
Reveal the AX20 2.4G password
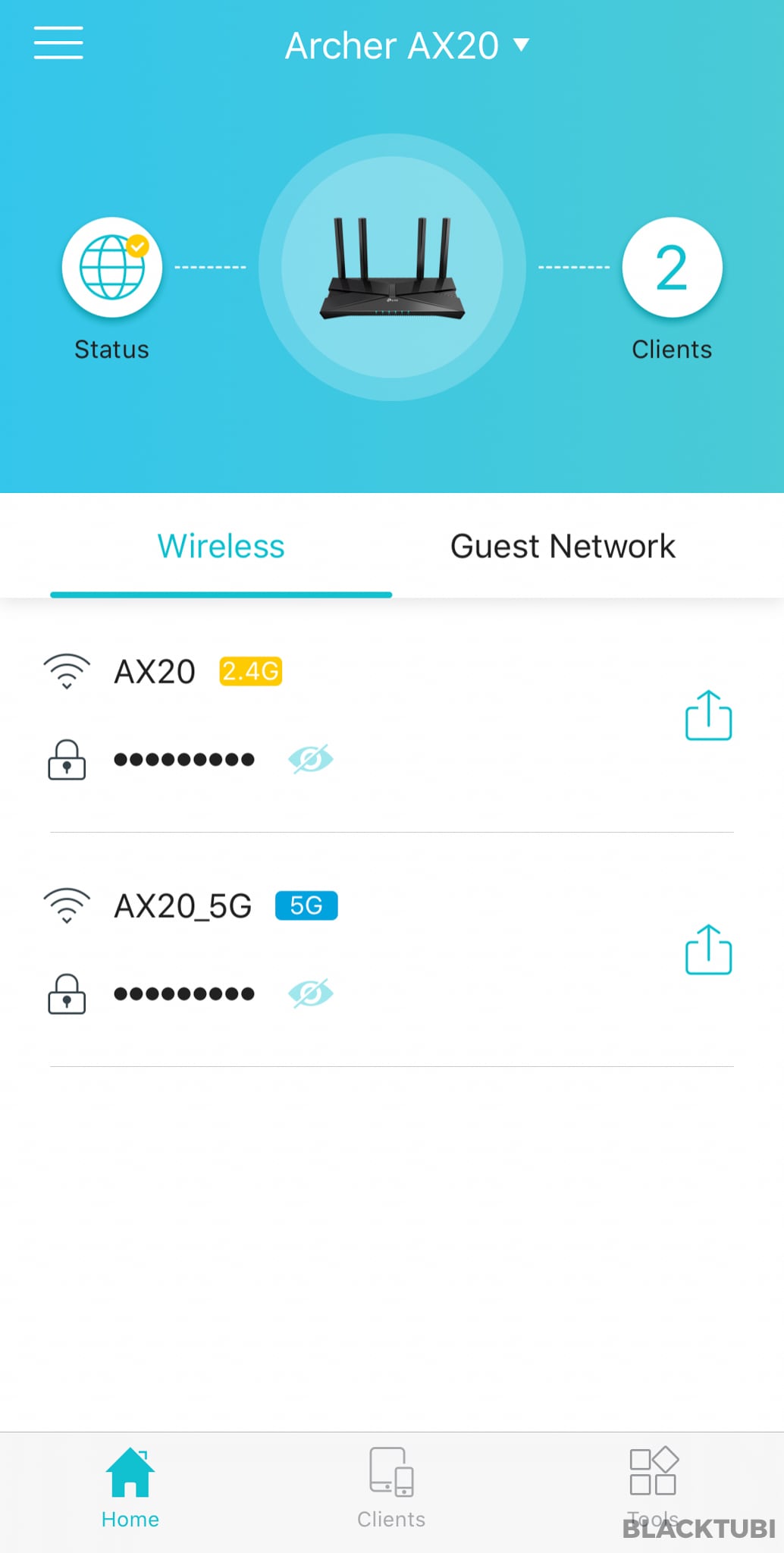(x=311, y=759)
